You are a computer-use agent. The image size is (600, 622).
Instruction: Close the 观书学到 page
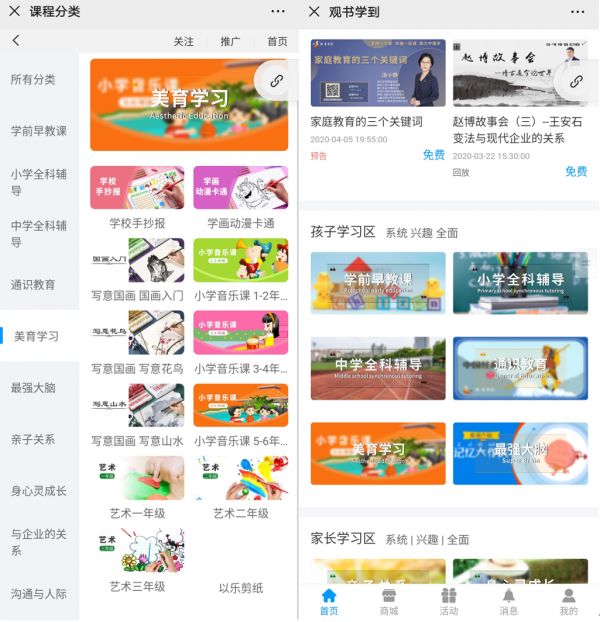[x=314, y=11]
